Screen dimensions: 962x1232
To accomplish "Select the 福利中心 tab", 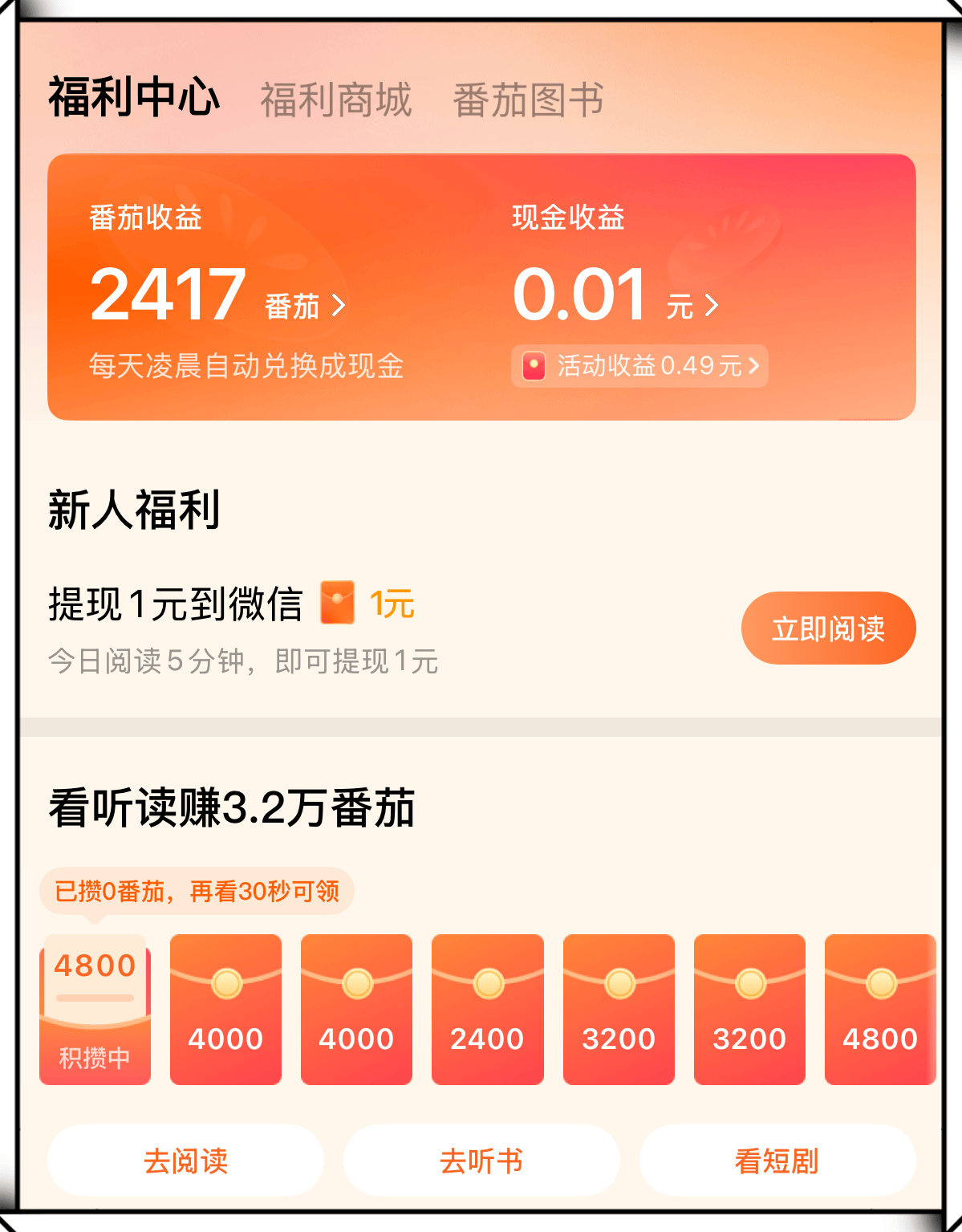I will [x=134, y=97].
